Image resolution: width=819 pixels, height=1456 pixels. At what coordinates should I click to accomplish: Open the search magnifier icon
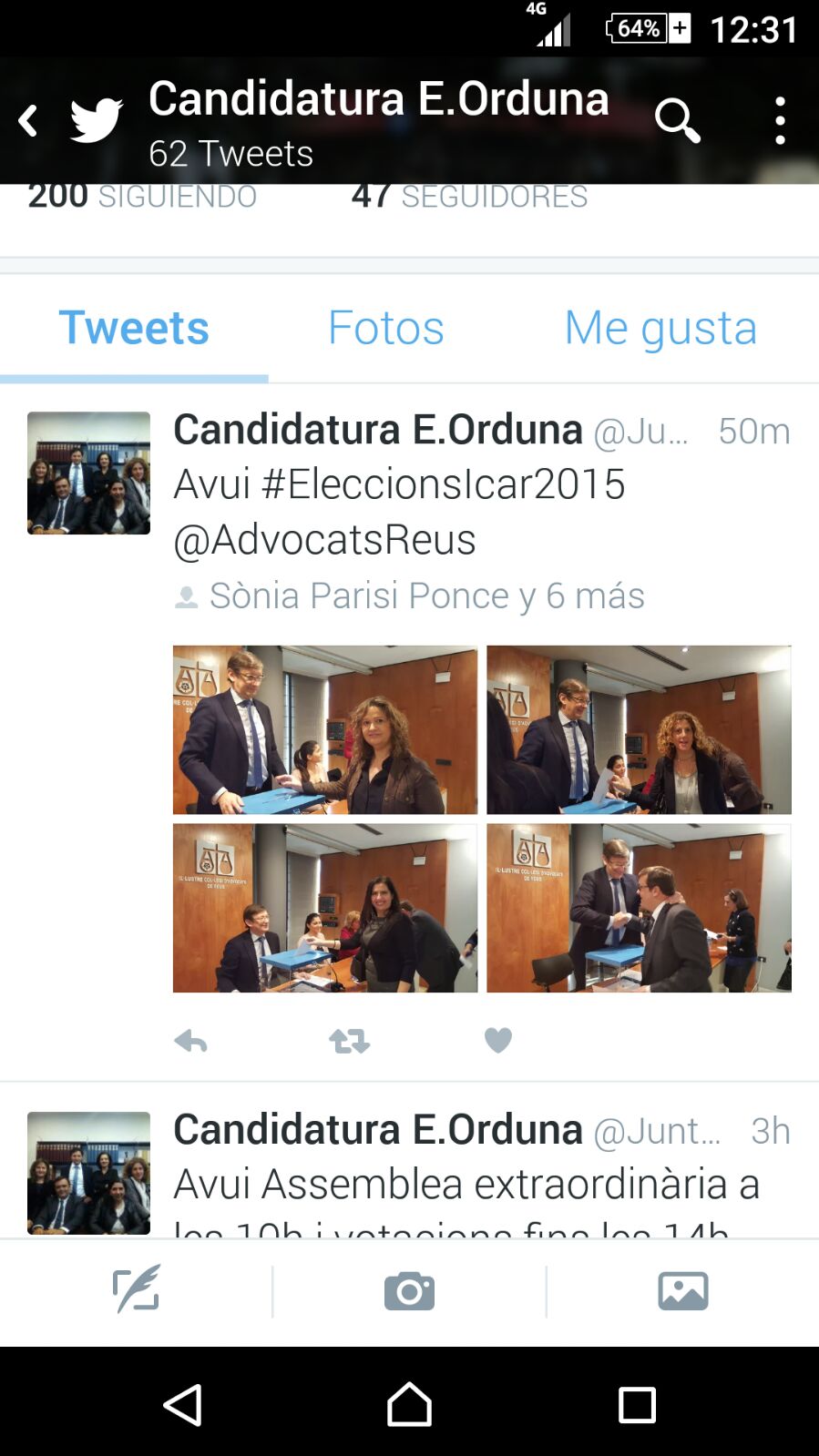677,120
